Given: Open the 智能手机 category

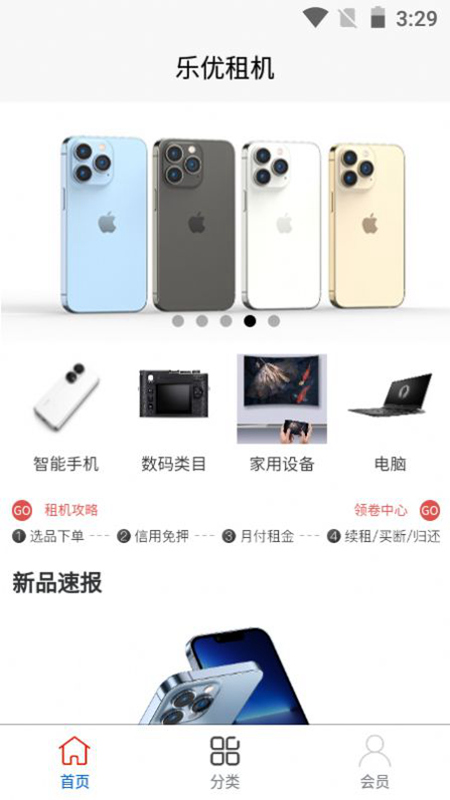Looking at the screenshot, I should pos(66,416).
